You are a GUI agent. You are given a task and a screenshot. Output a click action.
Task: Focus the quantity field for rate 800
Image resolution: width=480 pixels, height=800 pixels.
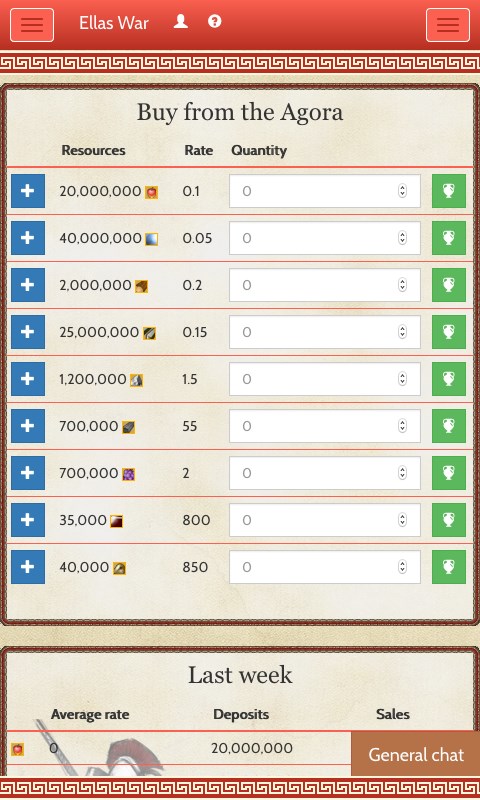click(x=325, y=520)
